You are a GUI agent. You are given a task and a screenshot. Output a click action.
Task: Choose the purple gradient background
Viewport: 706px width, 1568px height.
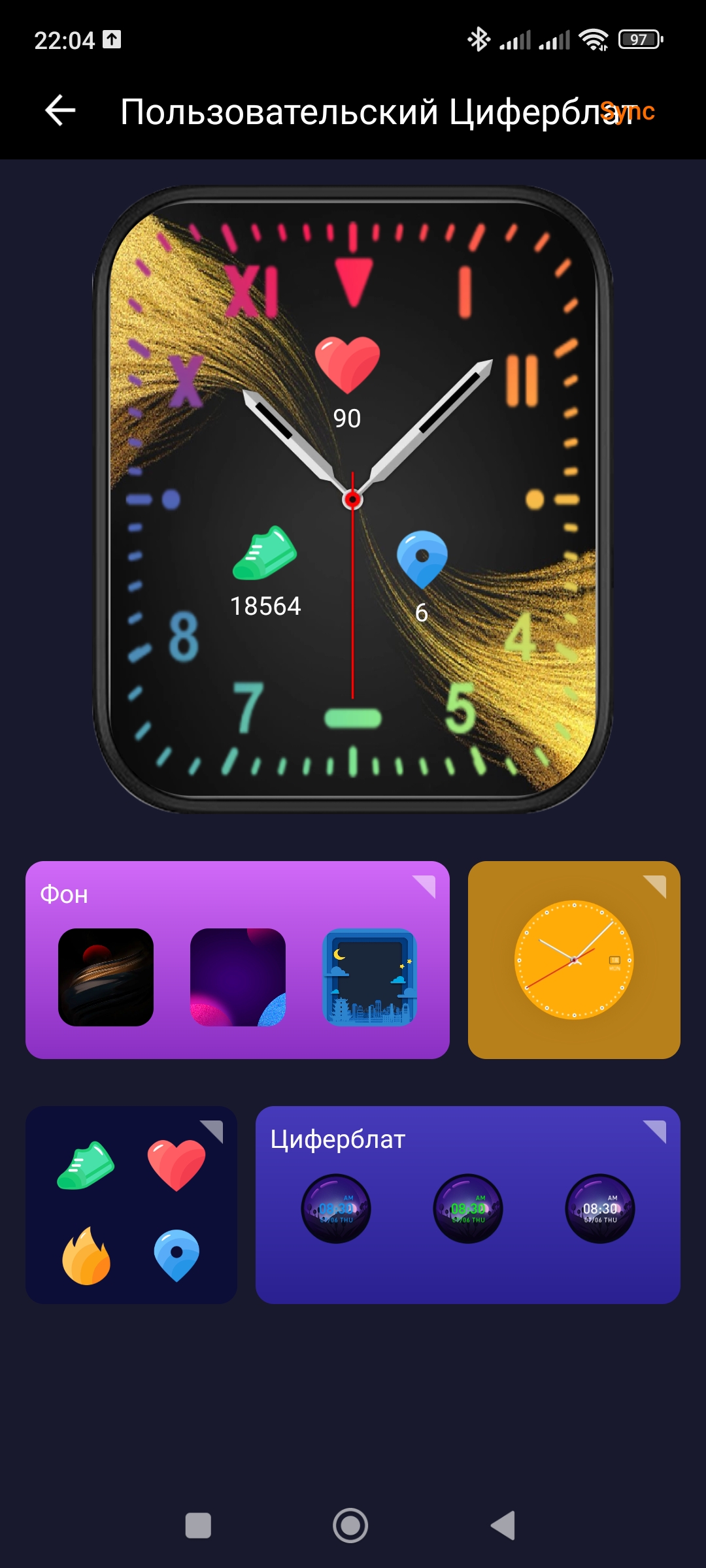click(238, 977)
